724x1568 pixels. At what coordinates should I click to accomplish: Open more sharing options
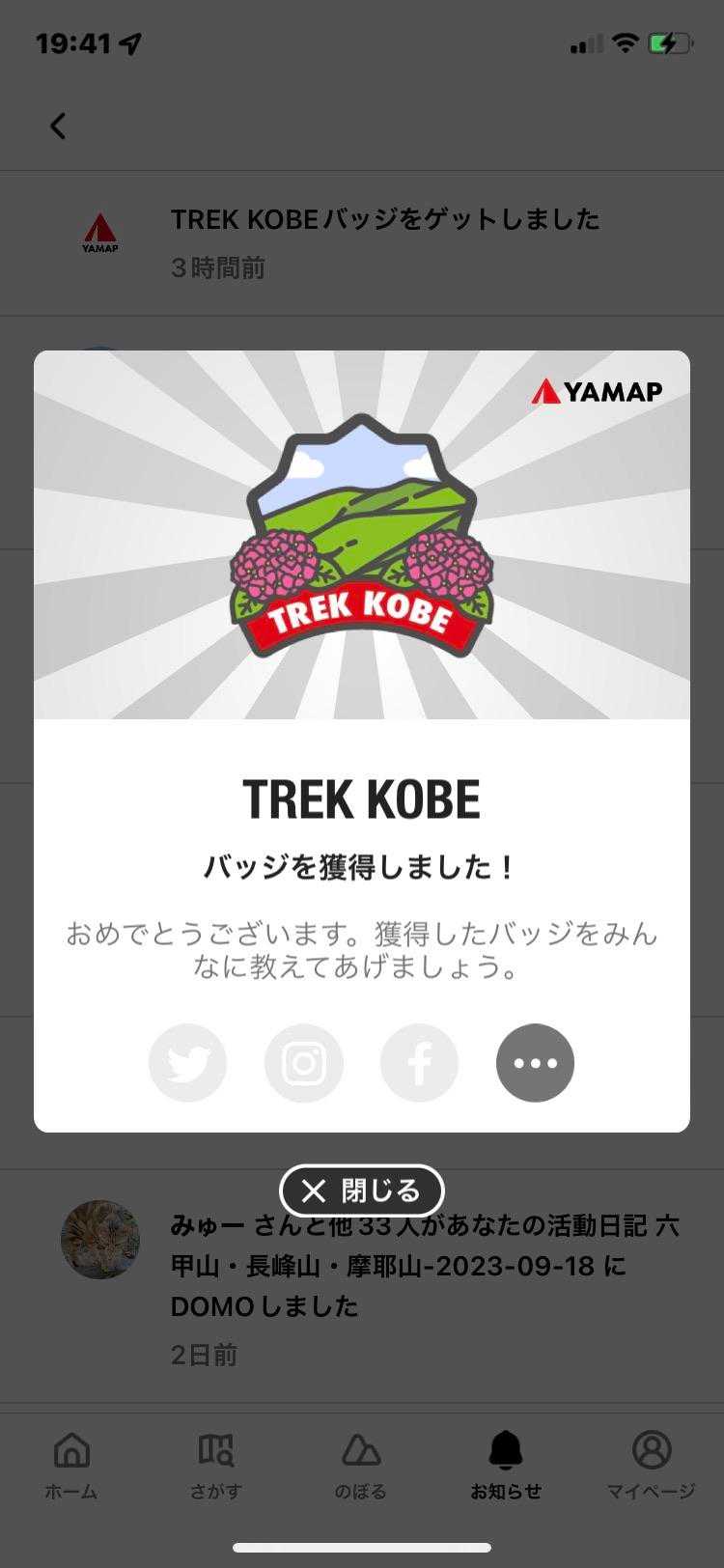(536, 1063)
